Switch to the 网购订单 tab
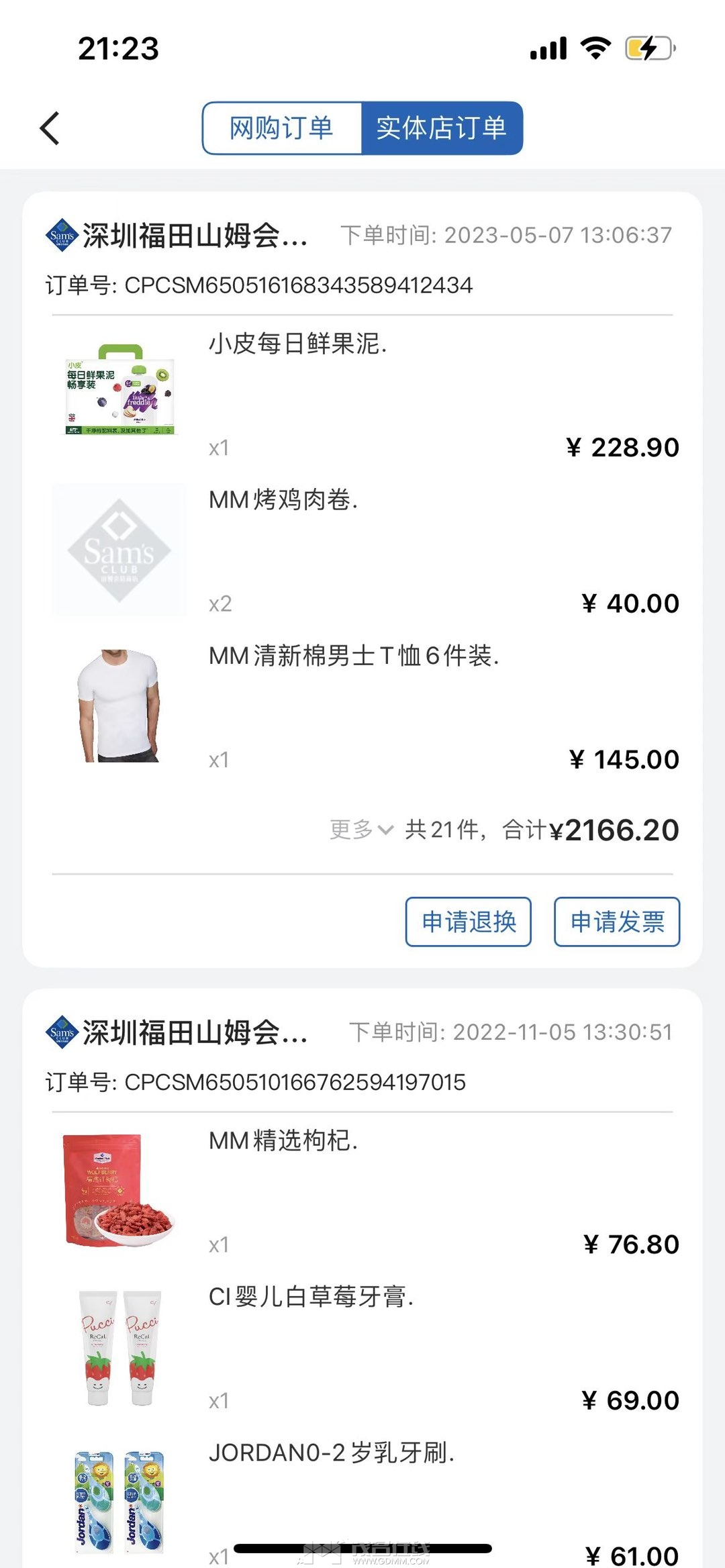 (282, 128)
